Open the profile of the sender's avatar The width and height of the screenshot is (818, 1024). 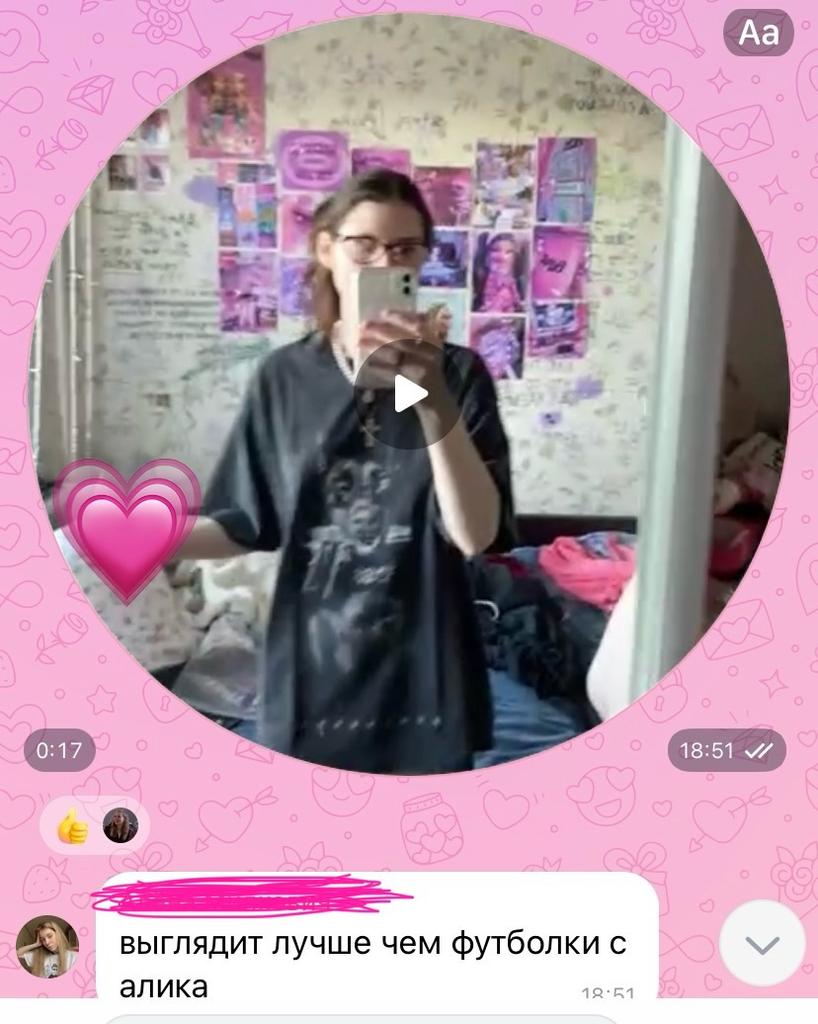(x=47, y=946)
